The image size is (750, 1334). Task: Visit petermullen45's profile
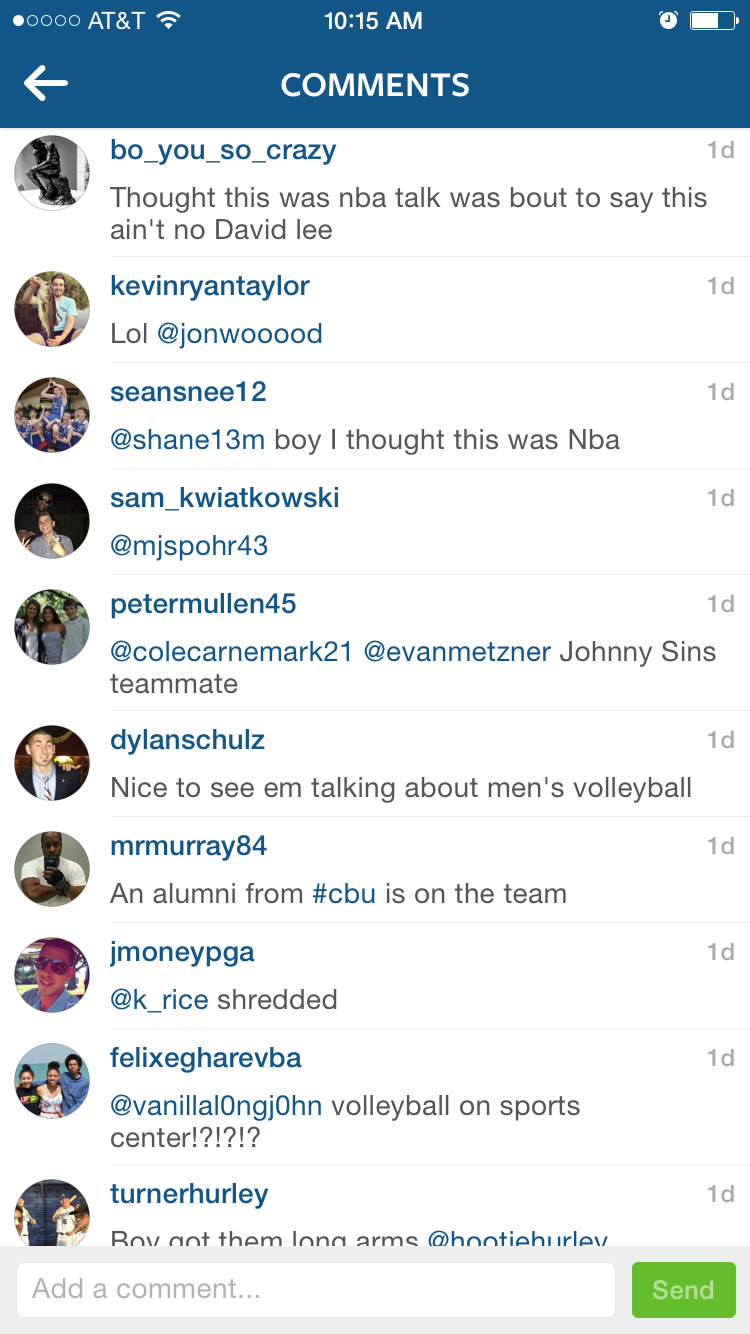(203, 604)
